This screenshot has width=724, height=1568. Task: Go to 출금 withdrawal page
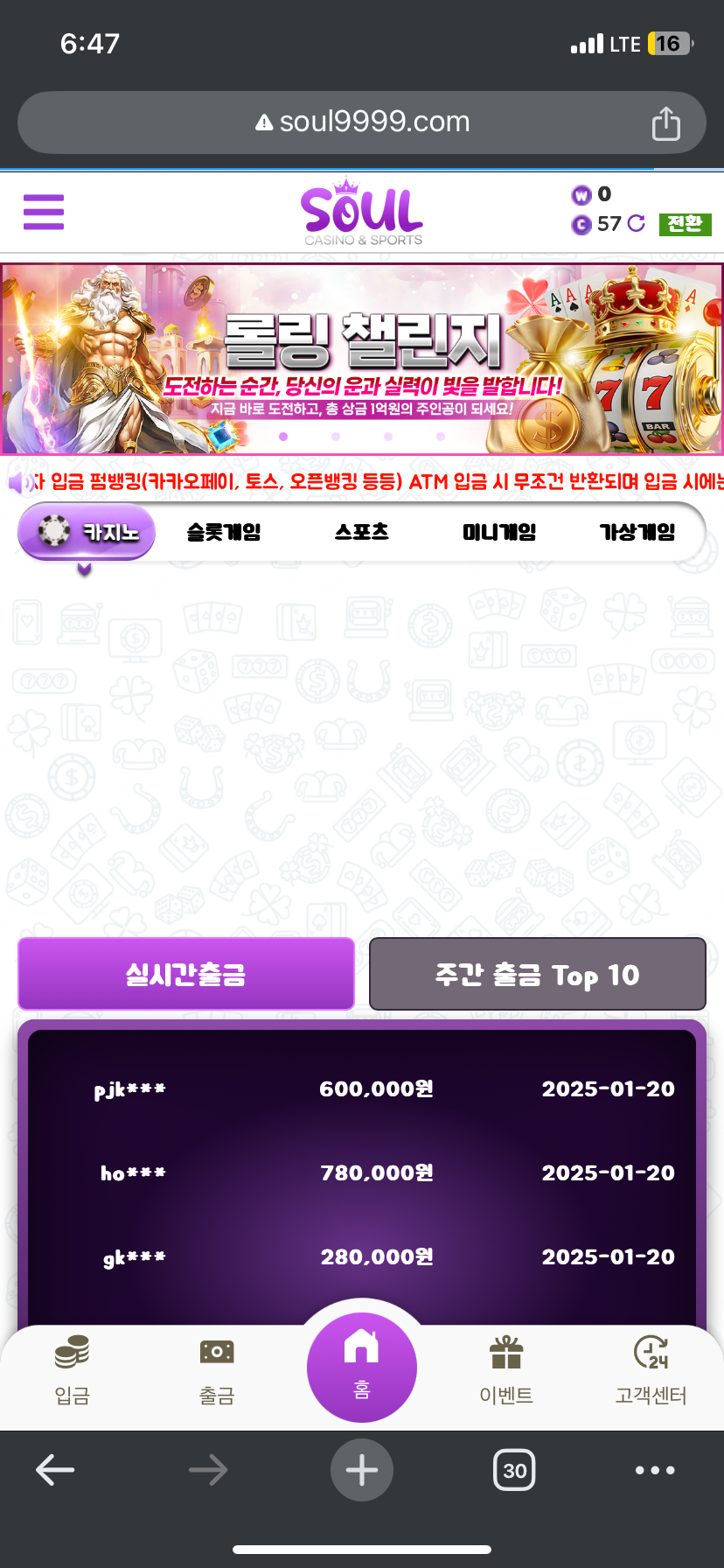[217, 1369]
